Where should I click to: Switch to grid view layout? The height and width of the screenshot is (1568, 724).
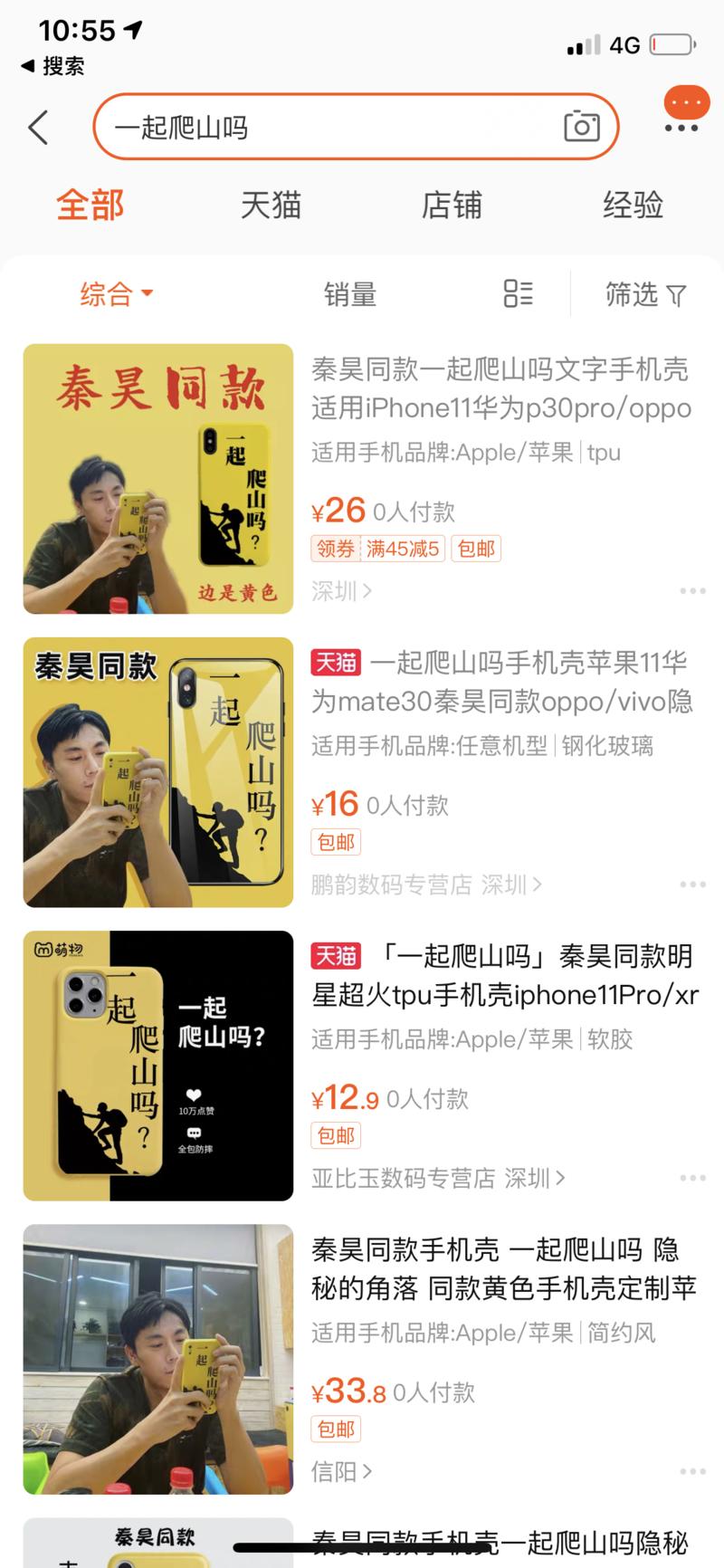518,293
